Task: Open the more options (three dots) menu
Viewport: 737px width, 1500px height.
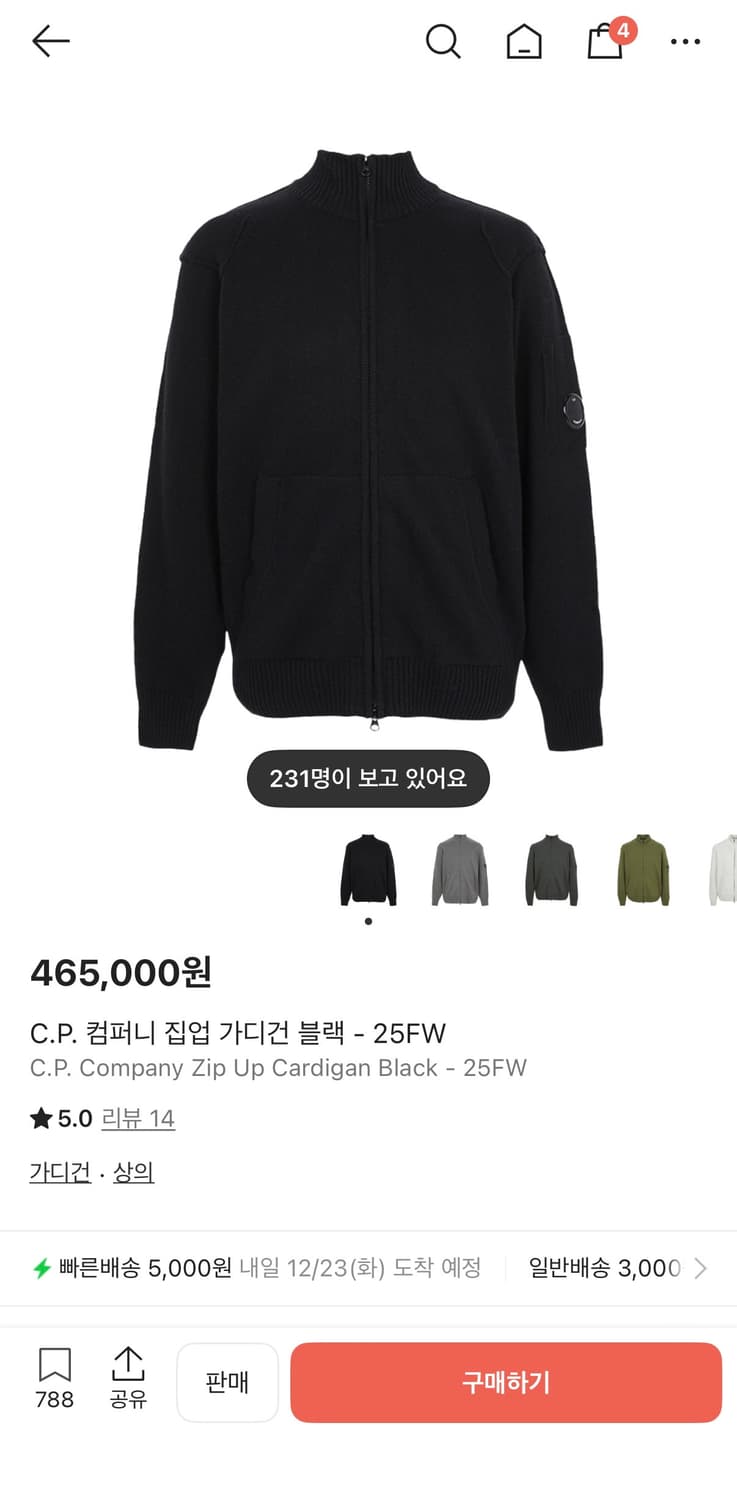Action: [x=686, y=42]
